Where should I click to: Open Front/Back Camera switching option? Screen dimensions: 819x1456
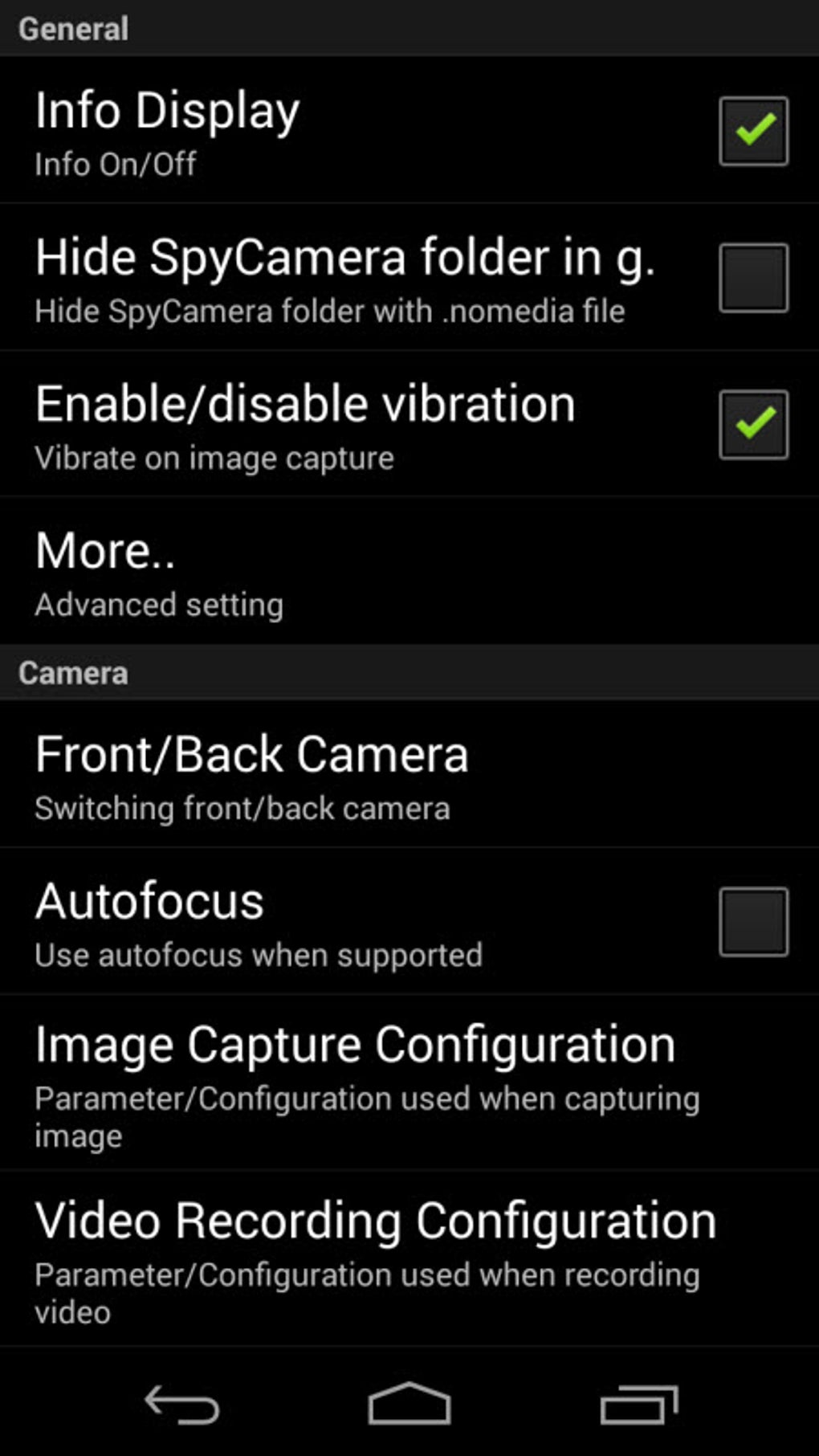(x=409, y=774)
